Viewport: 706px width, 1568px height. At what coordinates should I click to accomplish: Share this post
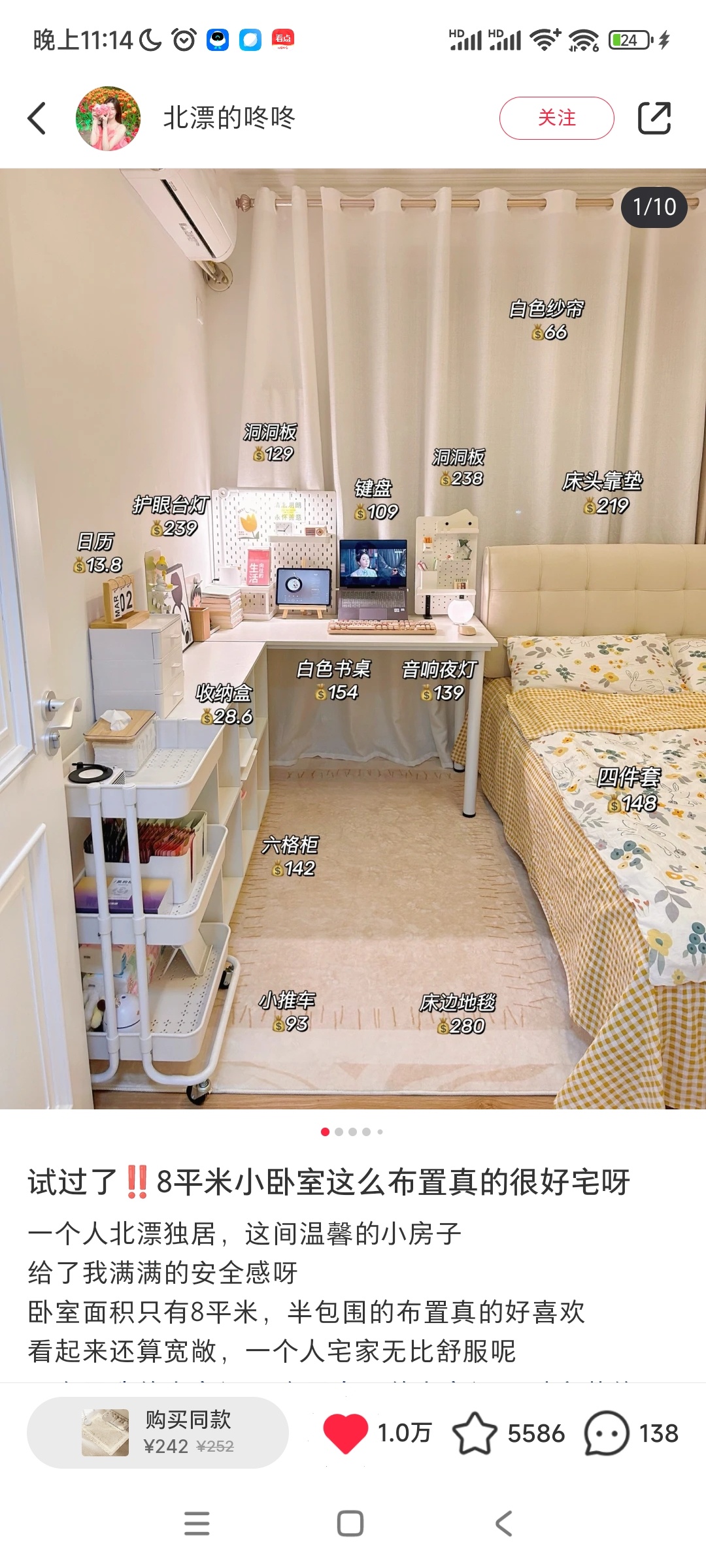pyautogui.click(x=654, y=118)
